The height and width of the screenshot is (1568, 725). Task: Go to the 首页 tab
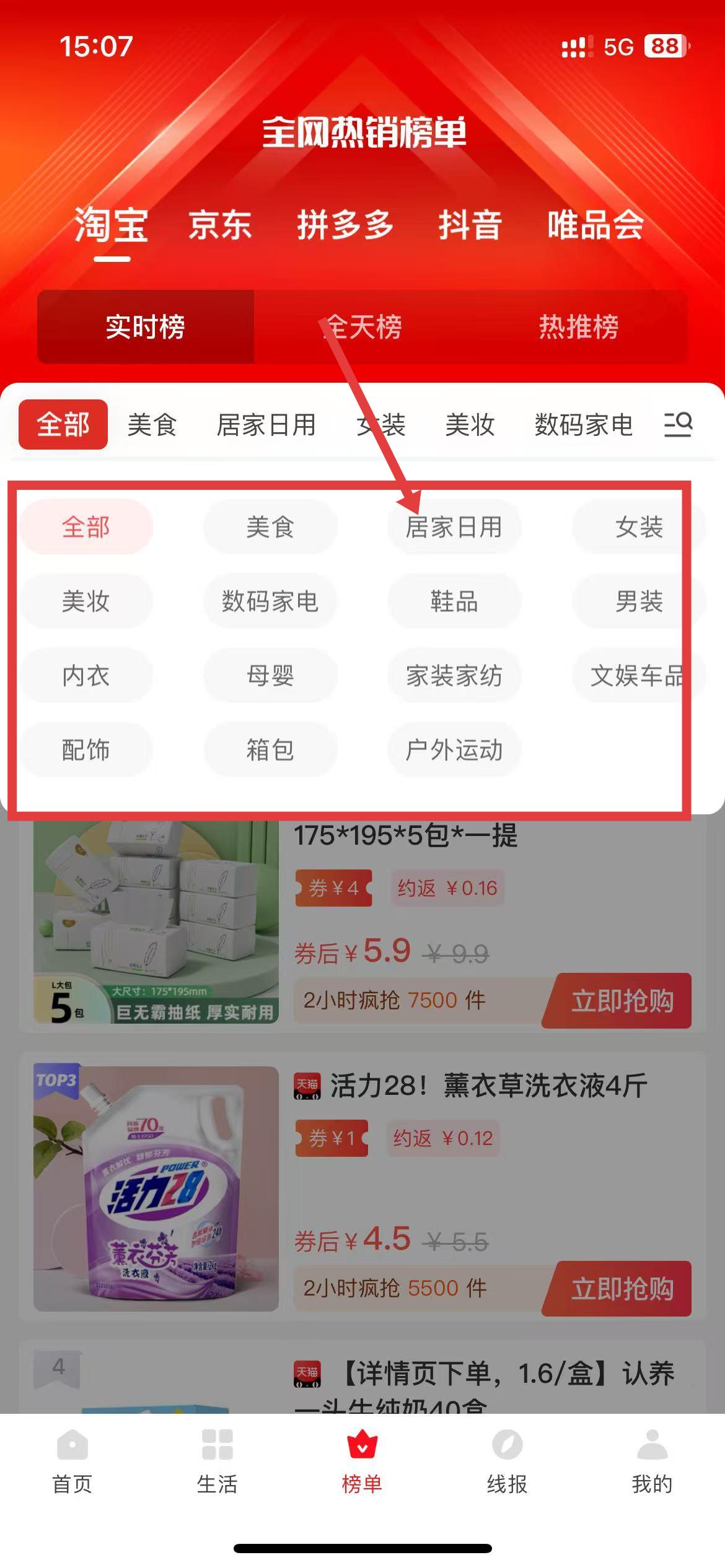click(72, 1461)
